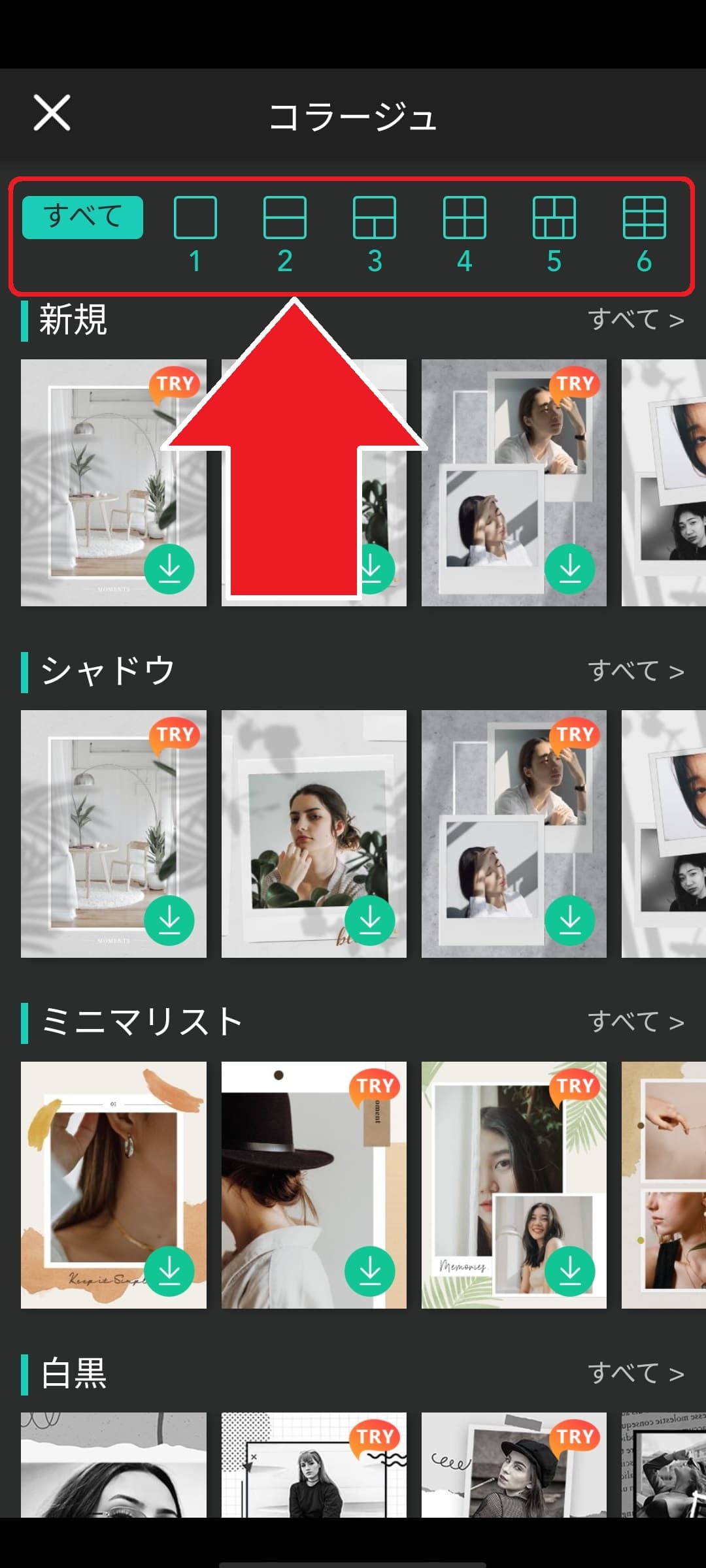Close the コラージュ screen
Image resolution: width=706 pixels, height=1568 pixels.
tap(52, 113)
